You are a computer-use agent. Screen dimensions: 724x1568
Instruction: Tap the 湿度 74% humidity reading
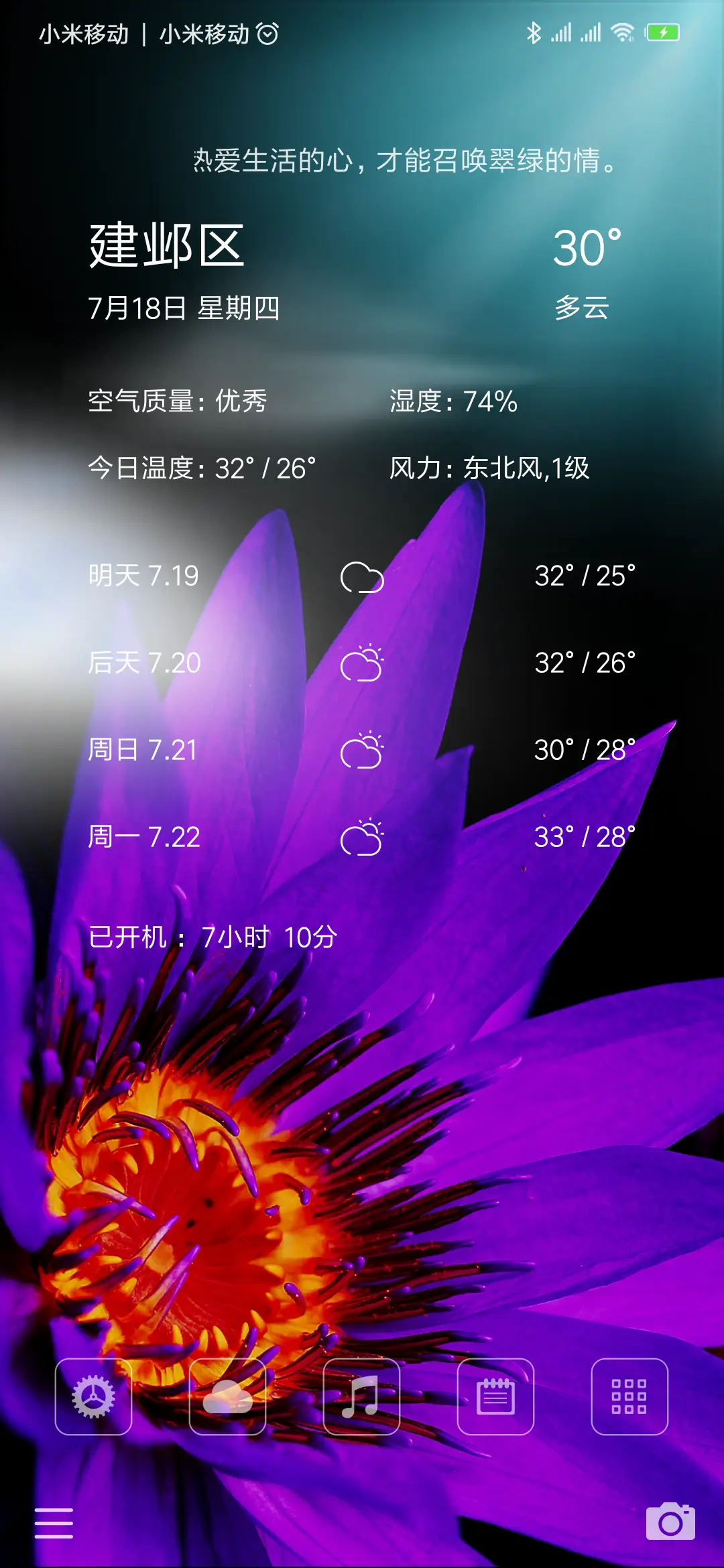(x=452, y=403)
